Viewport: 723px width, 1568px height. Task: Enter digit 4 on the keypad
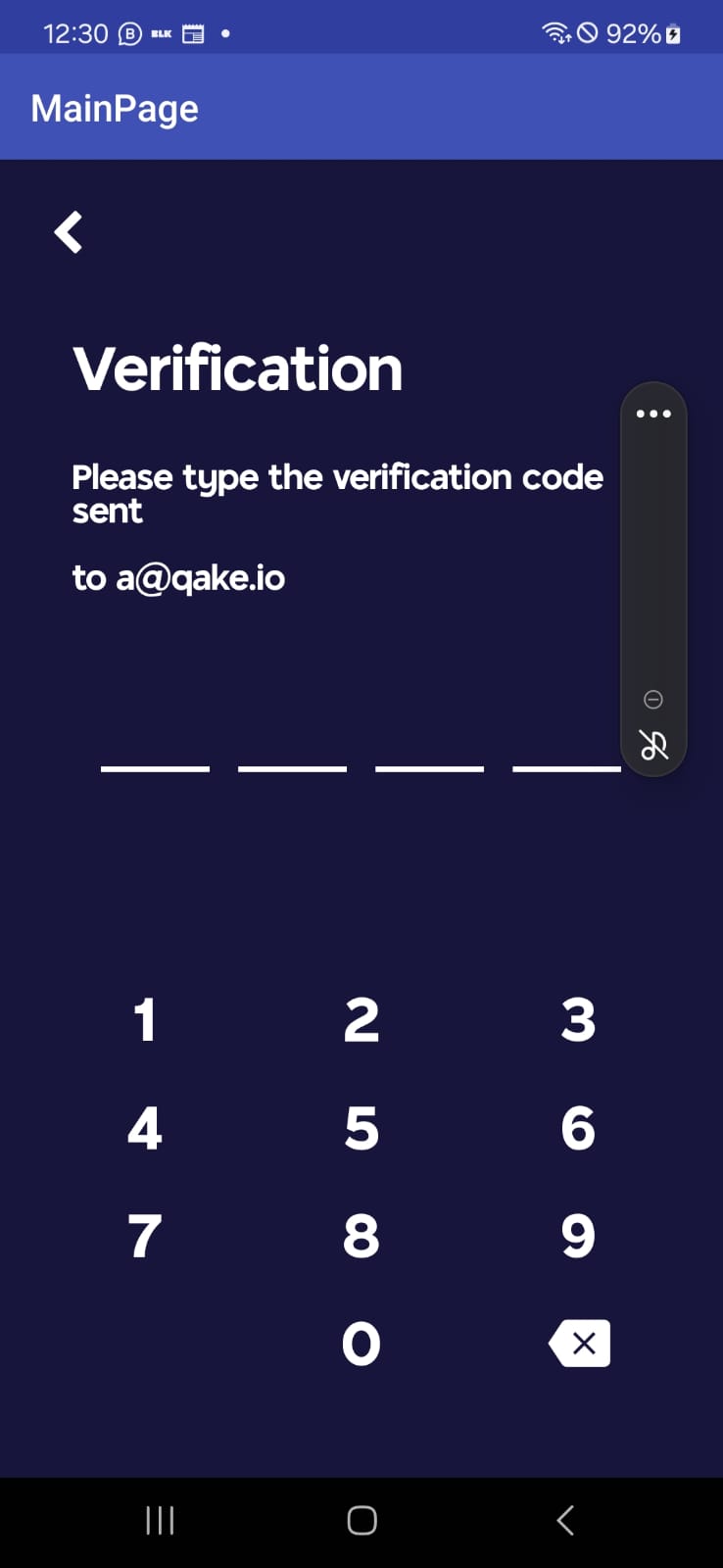point(145,1128)
